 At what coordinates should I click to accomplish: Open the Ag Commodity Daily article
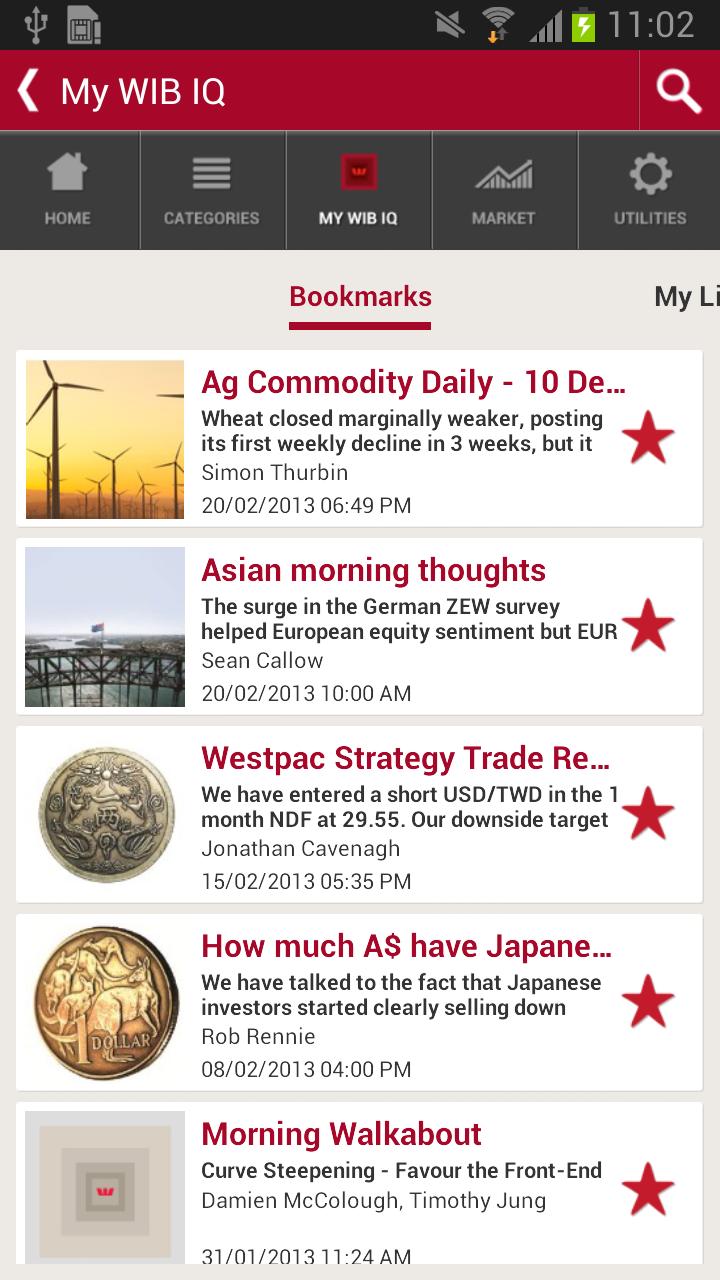(x=413, y=383)
